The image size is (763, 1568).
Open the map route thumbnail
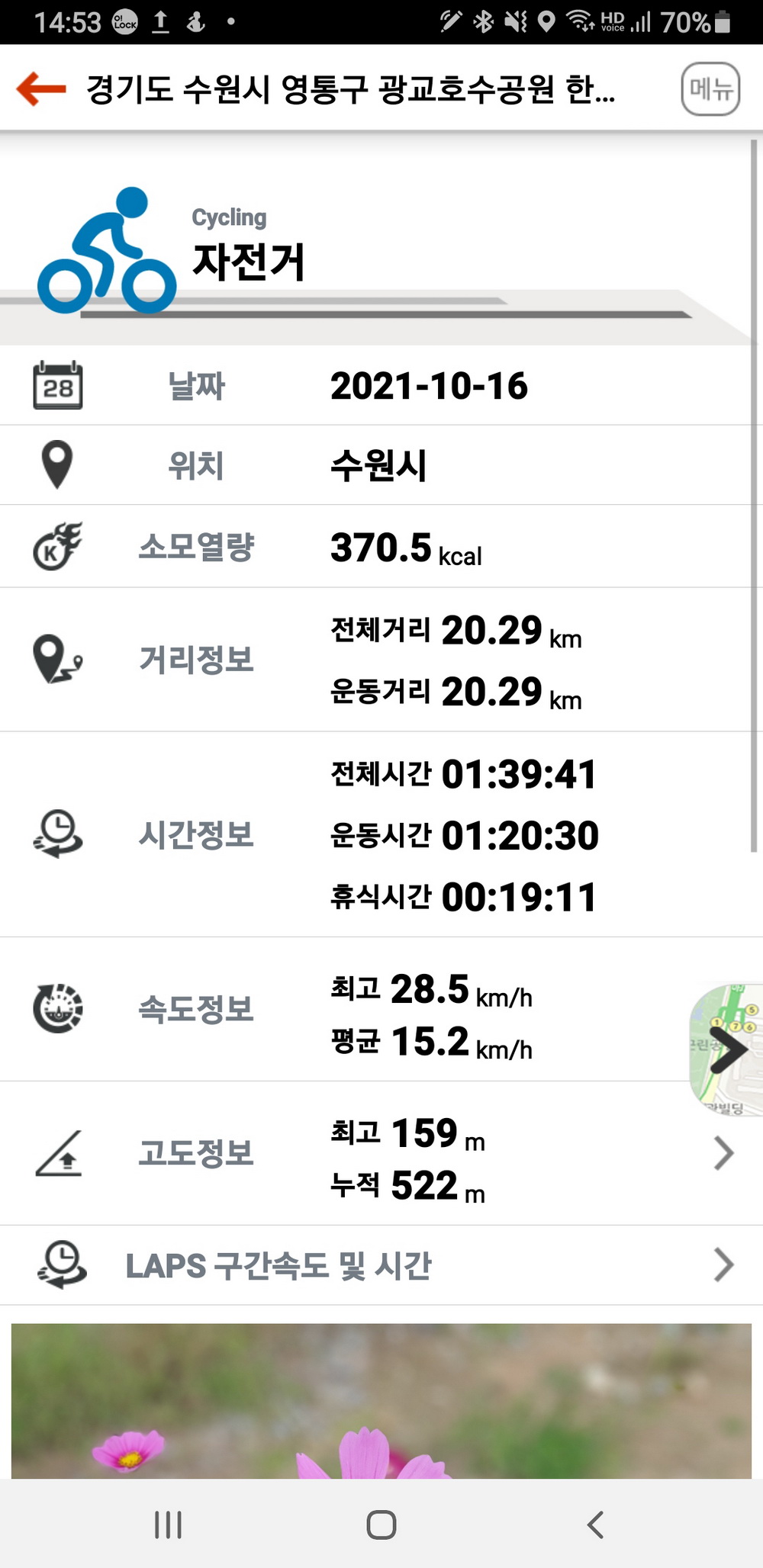pyautogui.click(x=726, y=1050)
